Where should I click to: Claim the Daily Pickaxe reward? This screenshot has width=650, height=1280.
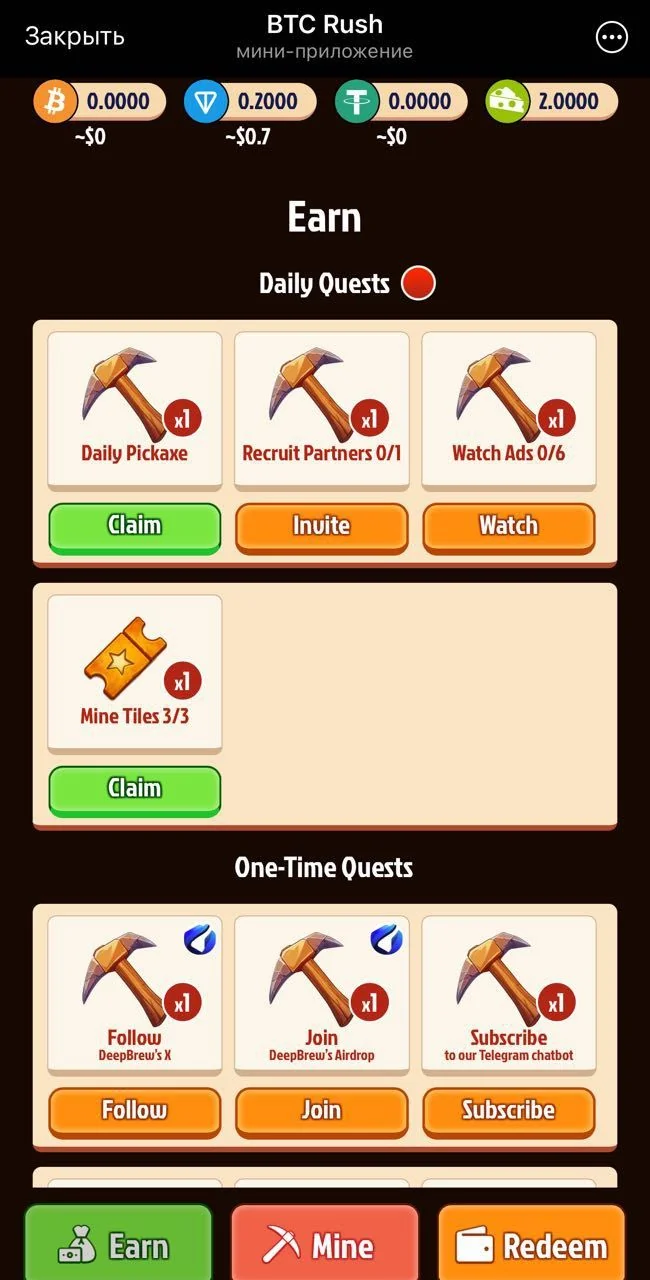click(134, 527)
